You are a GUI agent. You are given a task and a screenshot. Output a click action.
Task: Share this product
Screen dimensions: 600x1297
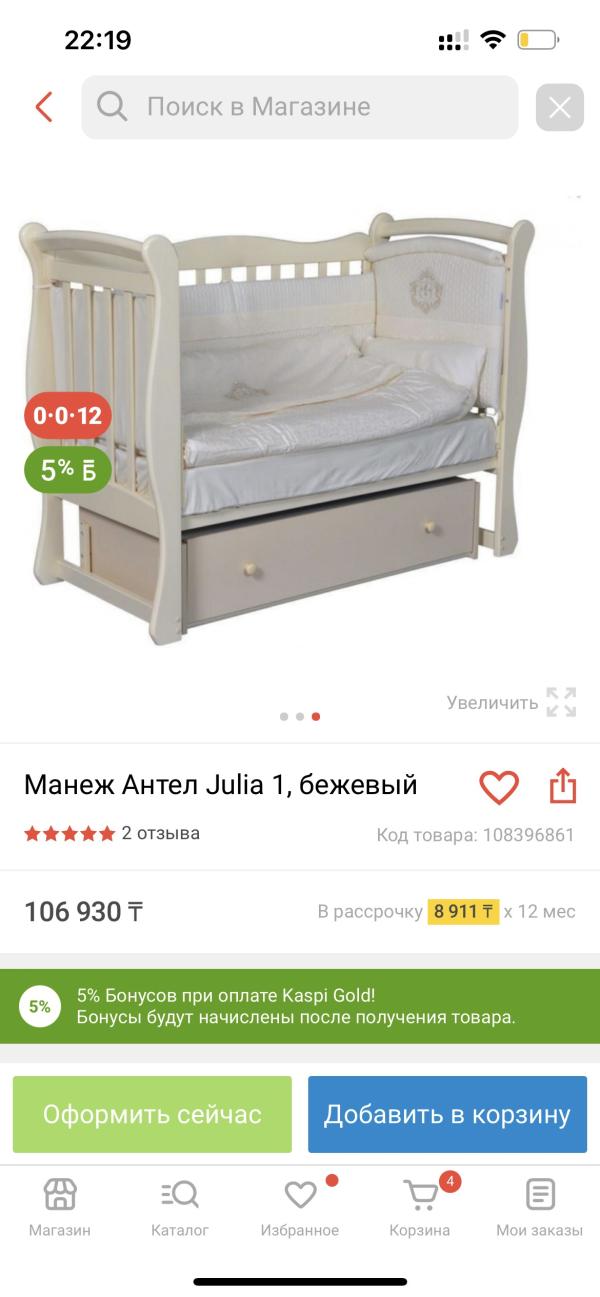coord(563,786)
